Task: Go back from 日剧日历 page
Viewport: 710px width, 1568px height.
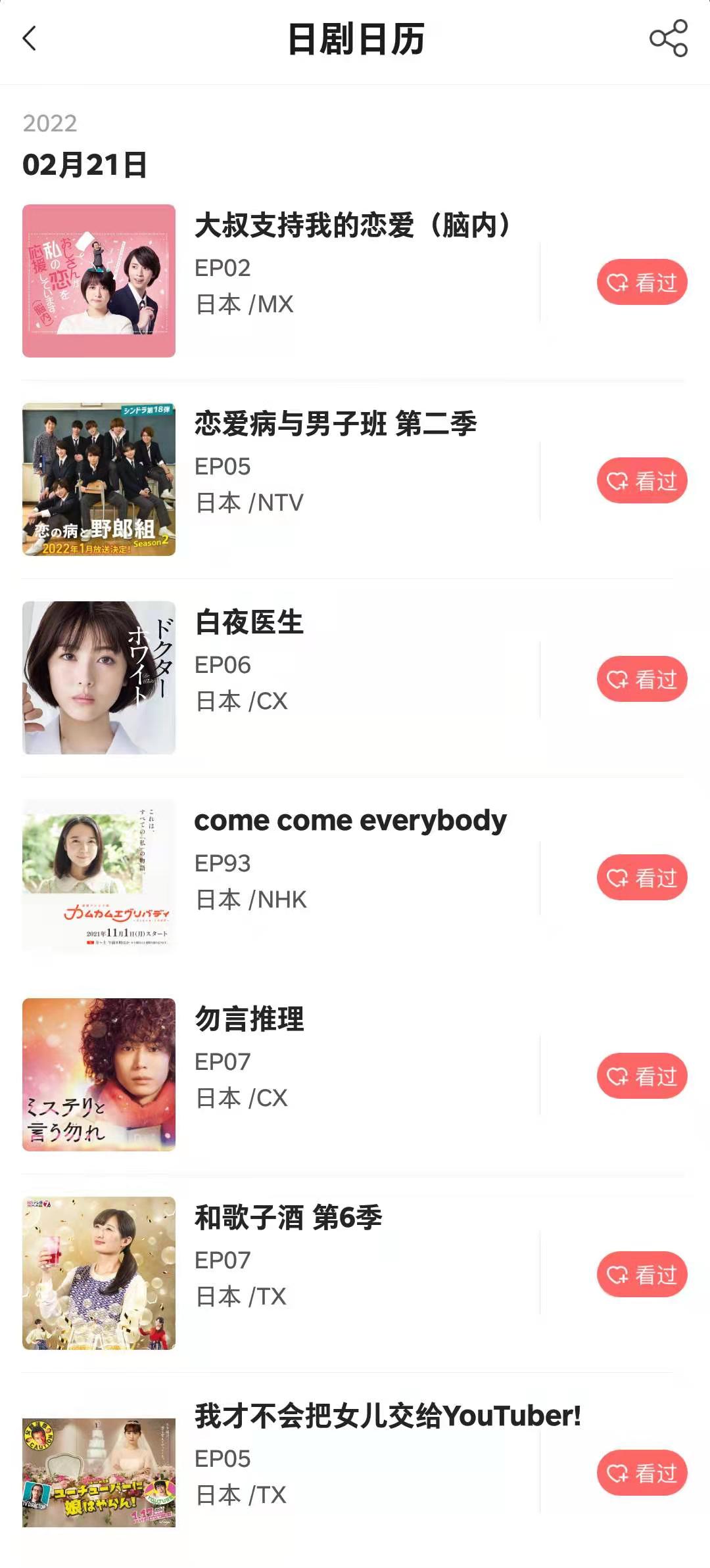Action: (x=30, y=39)
